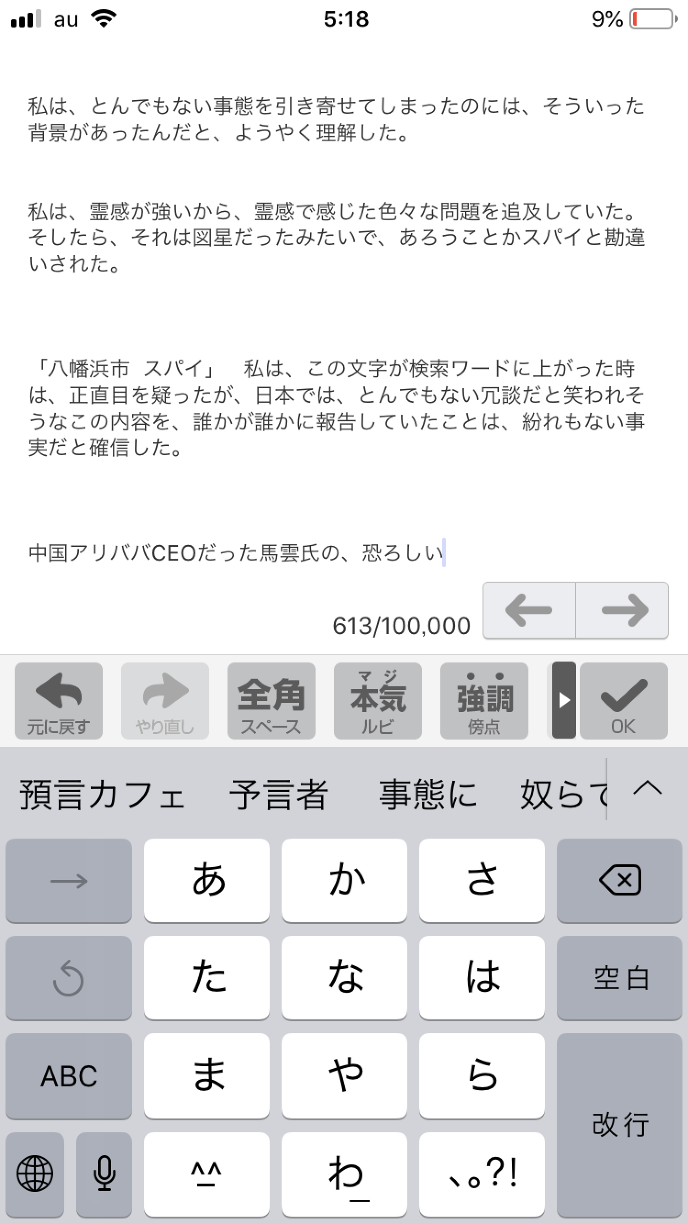Expand the toolbar with the small arrow
Screen dimensions: 688x1224
coord(564,701)
